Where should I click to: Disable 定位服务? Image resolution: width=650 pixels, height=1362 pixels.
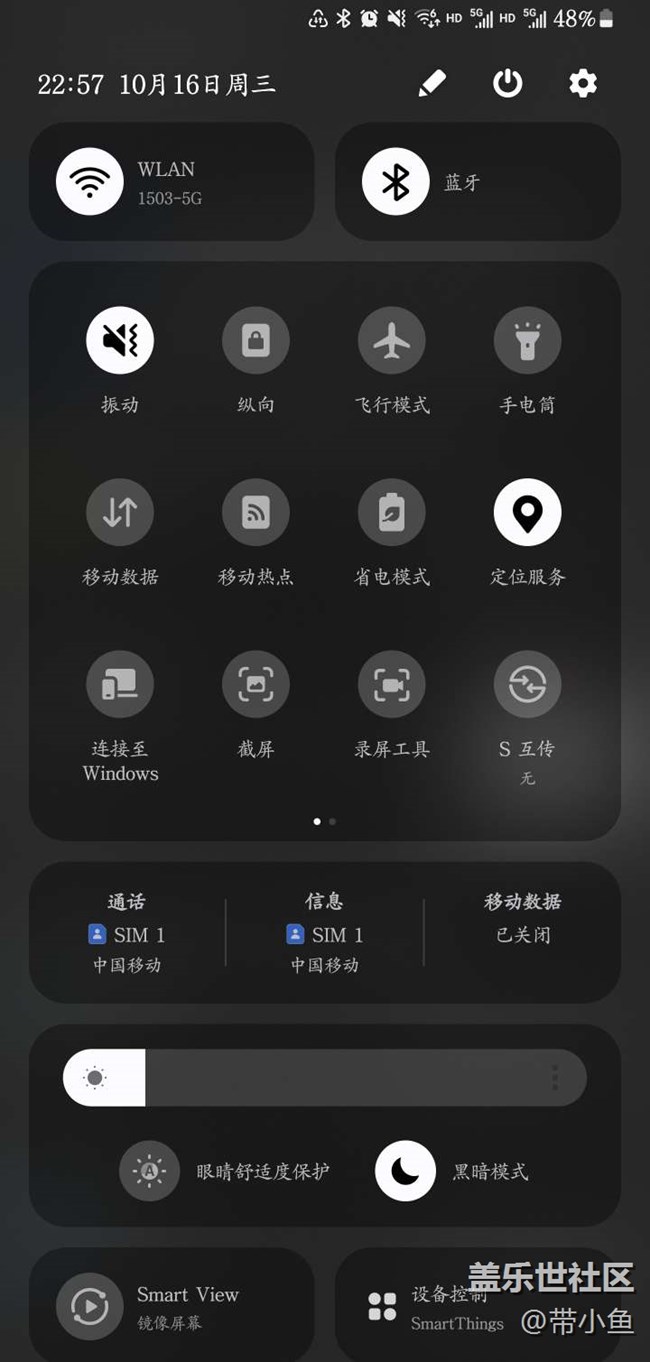pyautogui.click(x=527, y=513)
